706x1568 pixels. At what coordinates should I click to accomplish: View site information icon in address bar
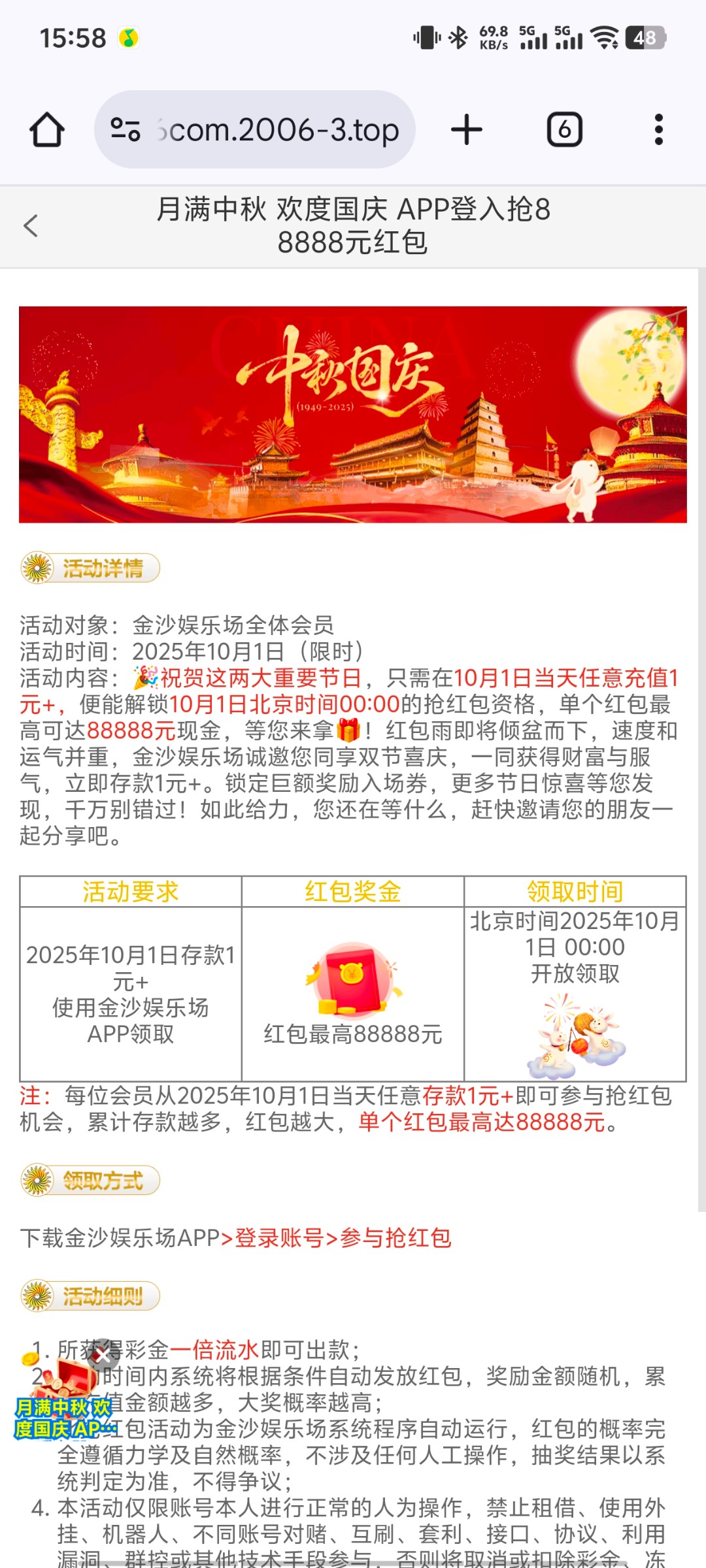pyautogui.click(x=125, y=129)
